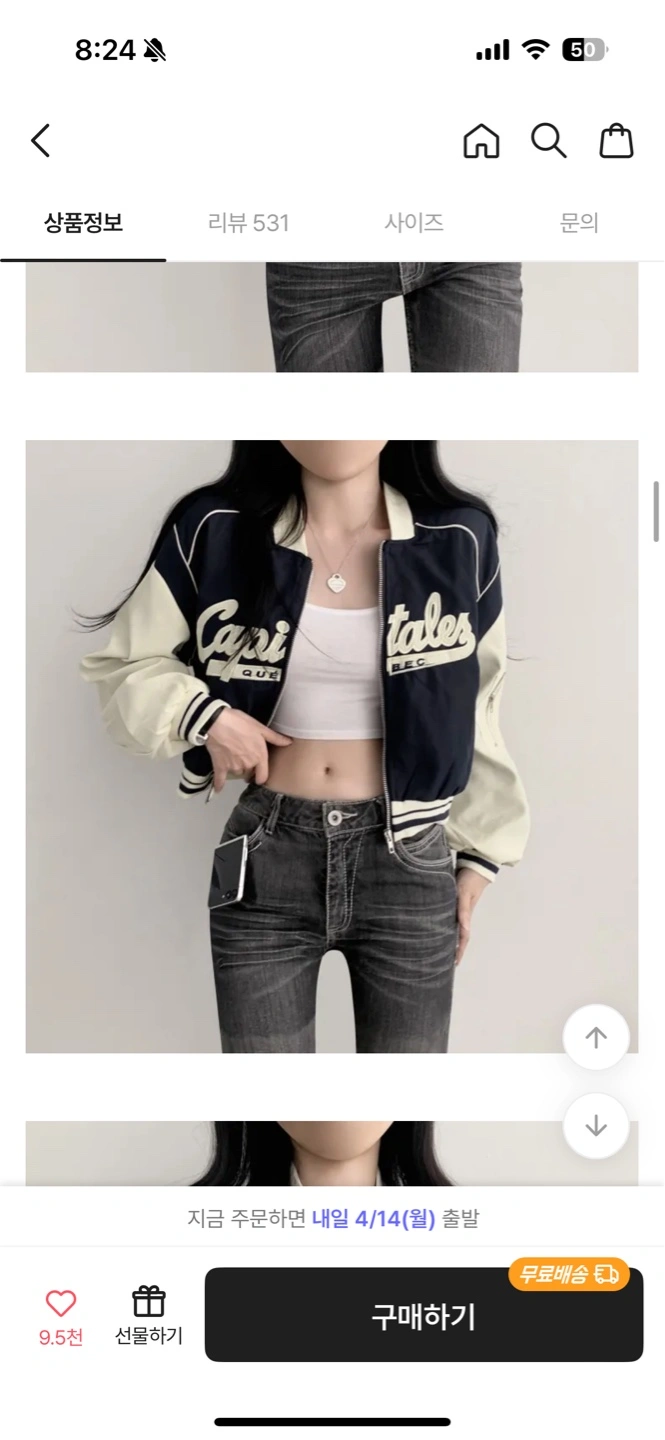Screen dimensions: 665x1440
Task: Tap 선물하기 to send as gift
Action: point(149,1316)
